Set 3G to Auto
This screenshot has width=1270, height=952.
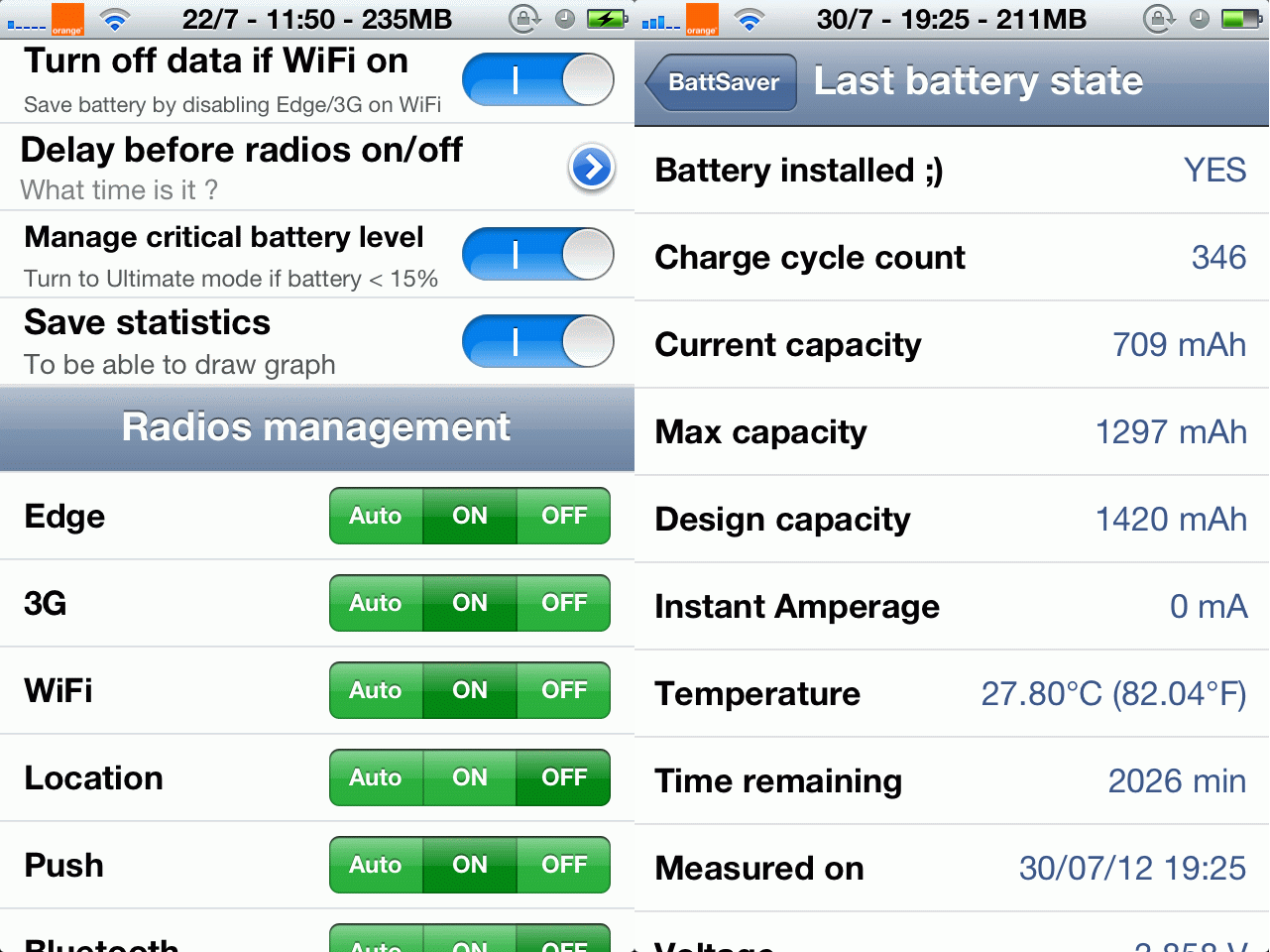376,603
